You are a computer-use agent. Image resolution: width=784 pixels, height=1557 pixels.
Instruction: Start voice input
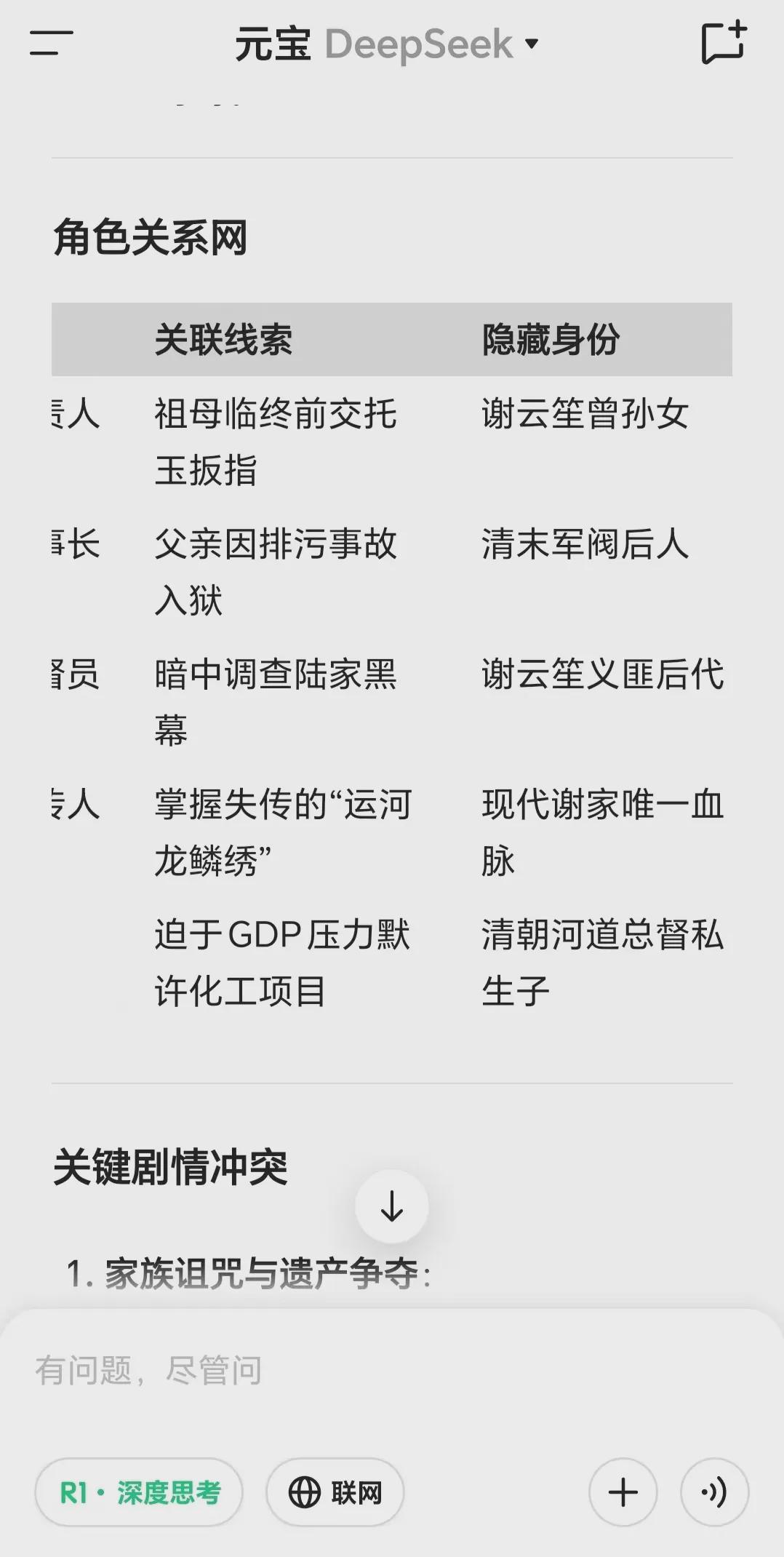click(x=714, y=1492)
